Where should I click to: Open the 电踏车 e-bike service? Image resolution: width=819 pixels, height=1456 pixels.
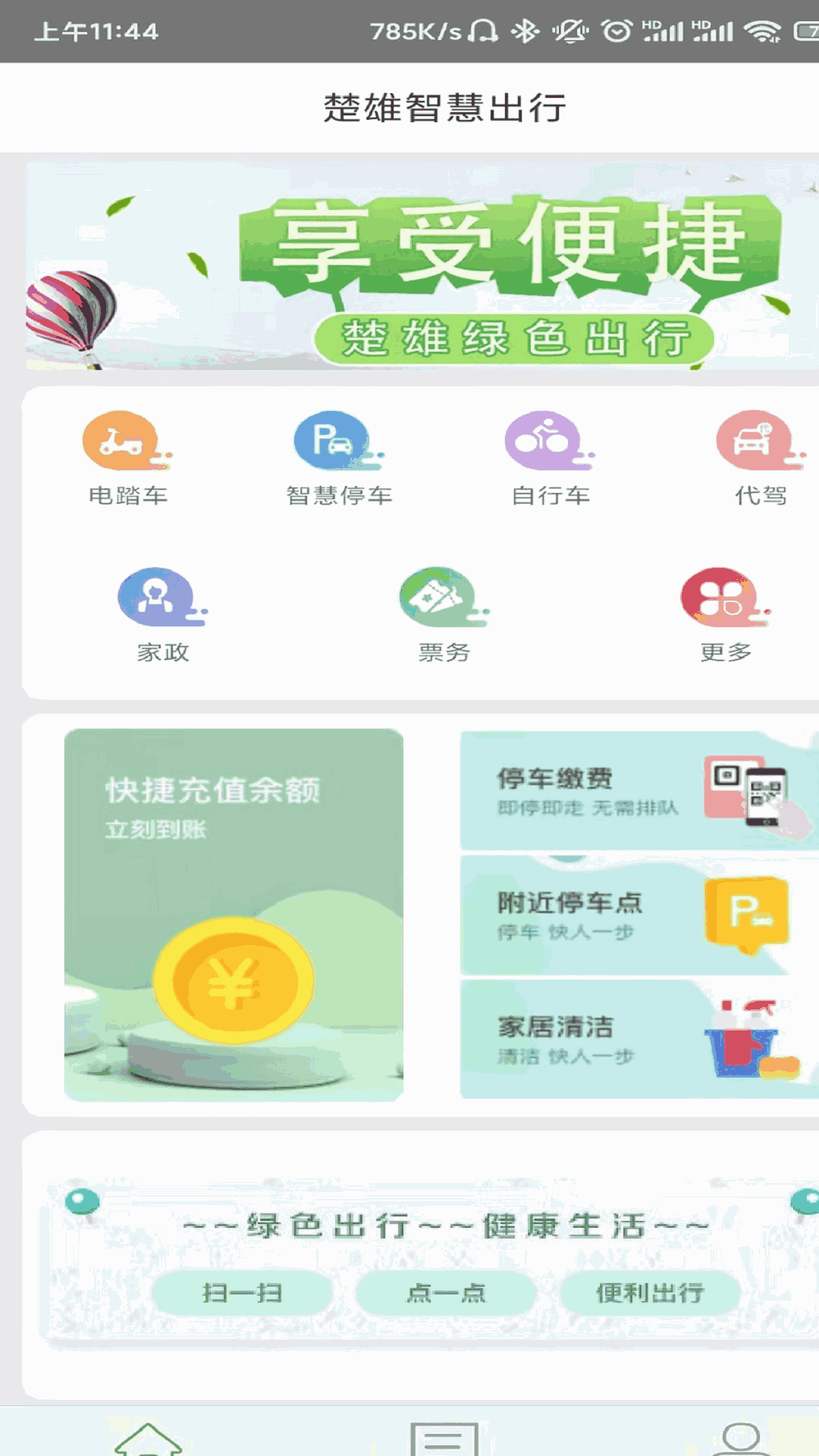[x=127, y=457]
